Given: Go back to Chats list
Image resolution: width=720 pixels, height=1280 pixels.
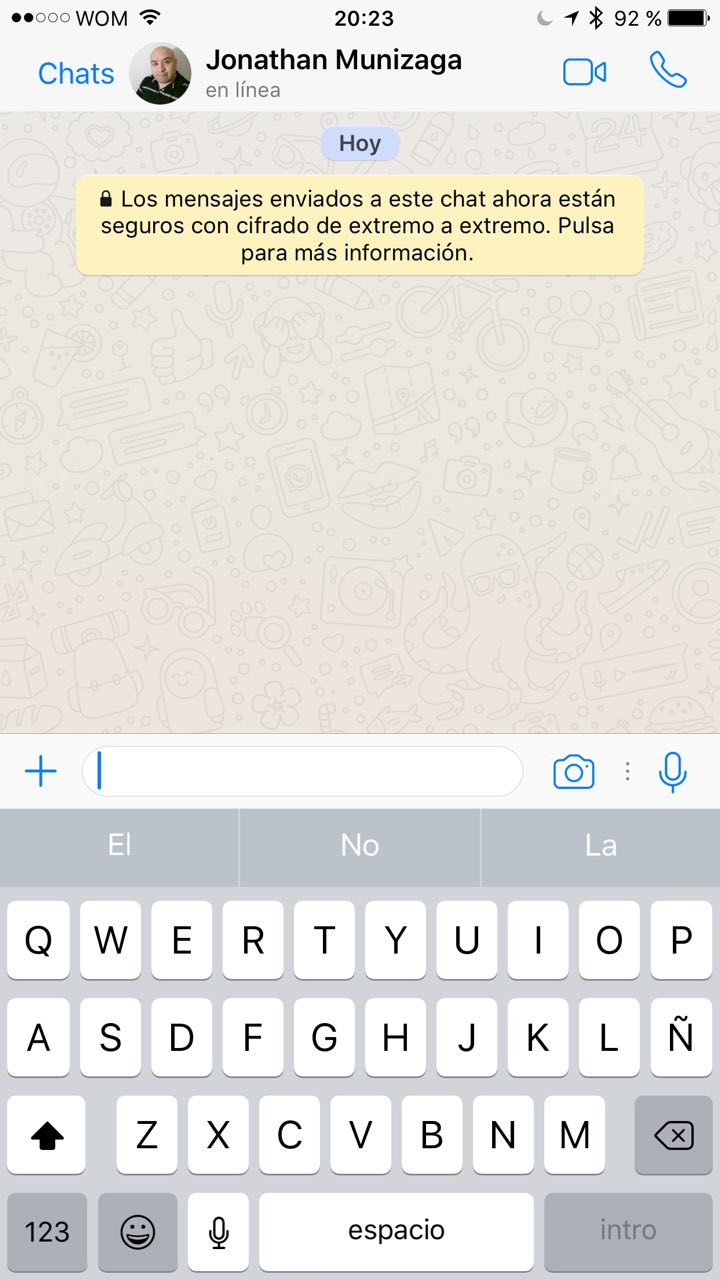Looking at the screenshot, I should click(x=75, y=74).
